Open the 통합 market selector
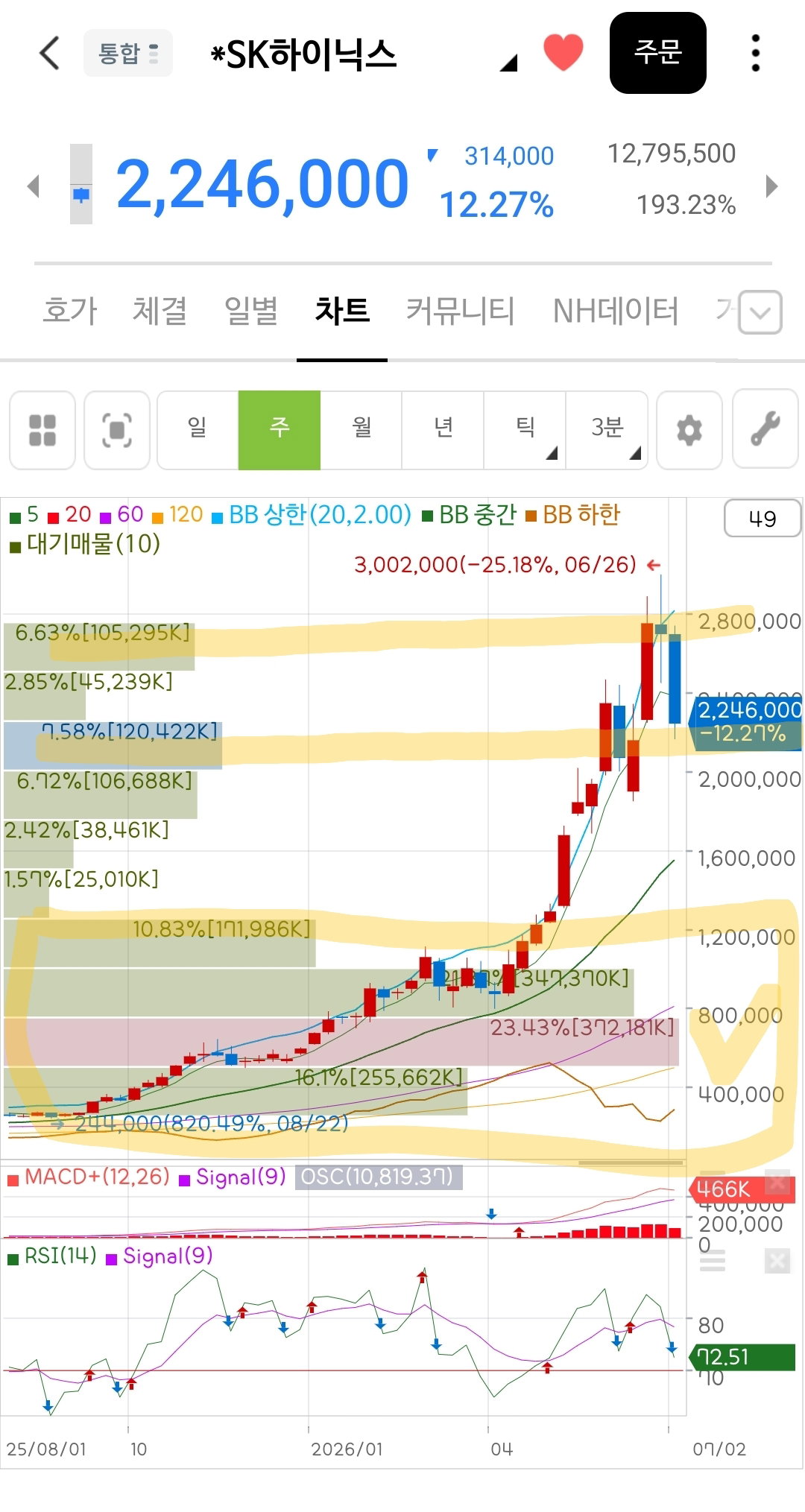 coord(128,53)
